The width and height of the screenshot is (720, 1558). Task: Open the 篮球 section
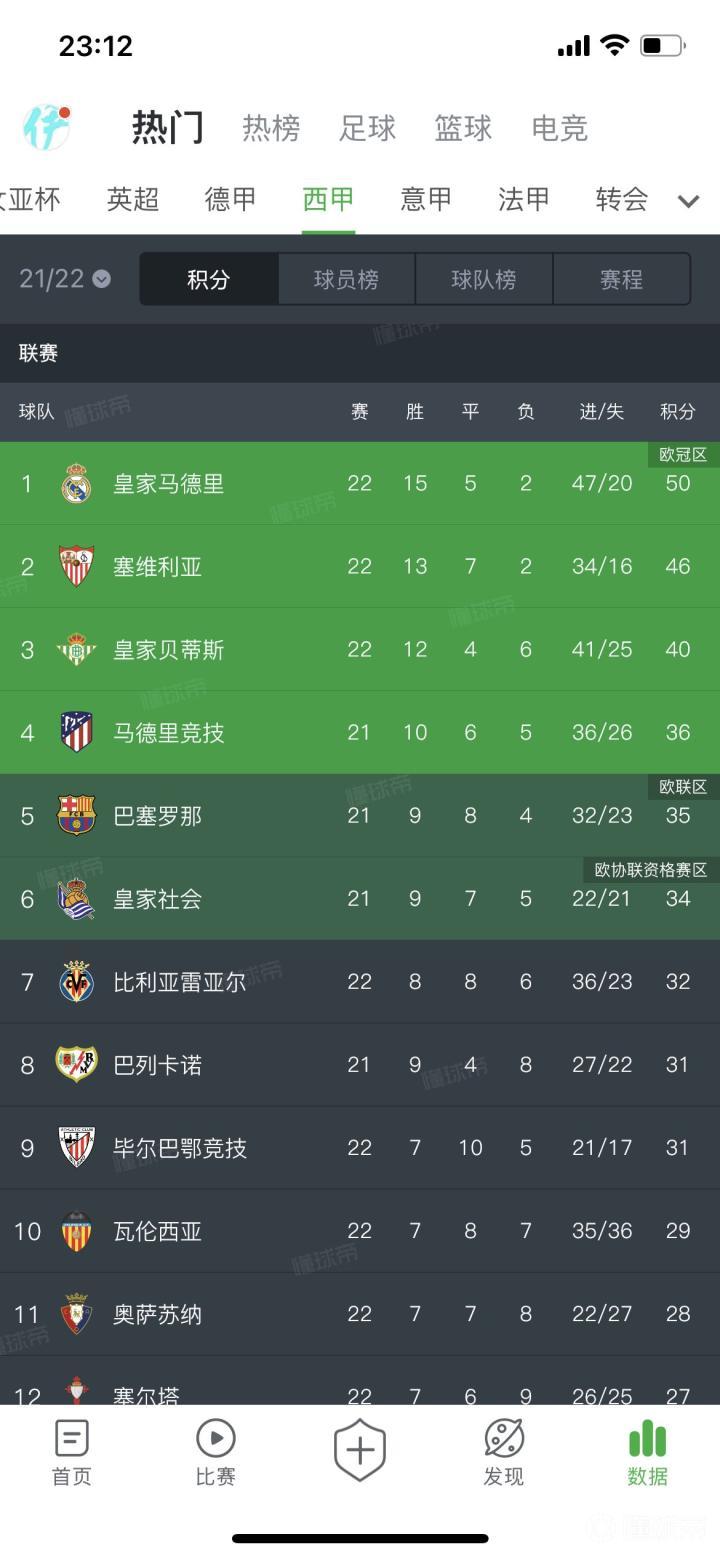coord(463,128)
